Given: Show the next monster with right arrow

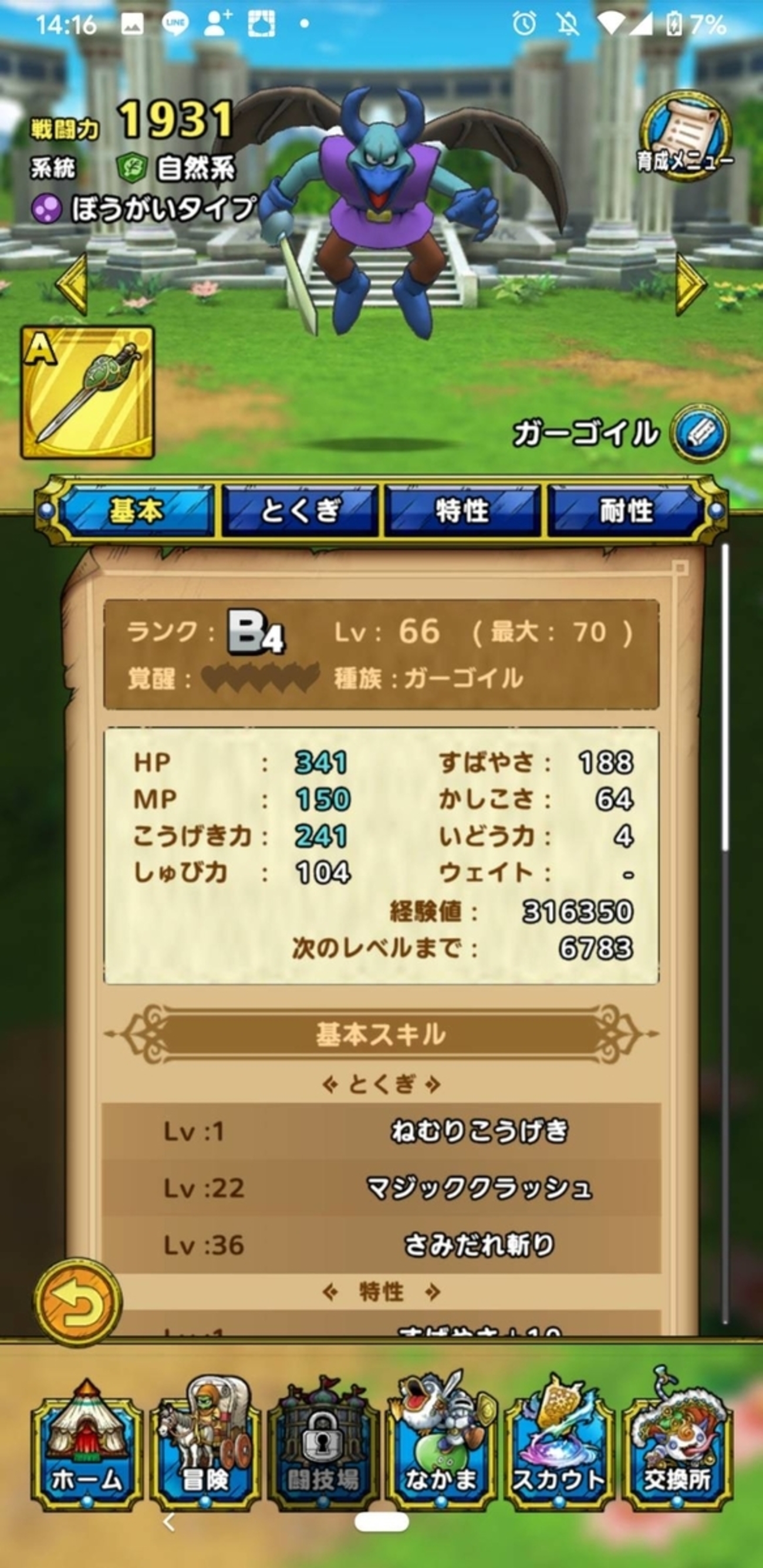Looking at the screenshot, I should (x=690, y=284).
